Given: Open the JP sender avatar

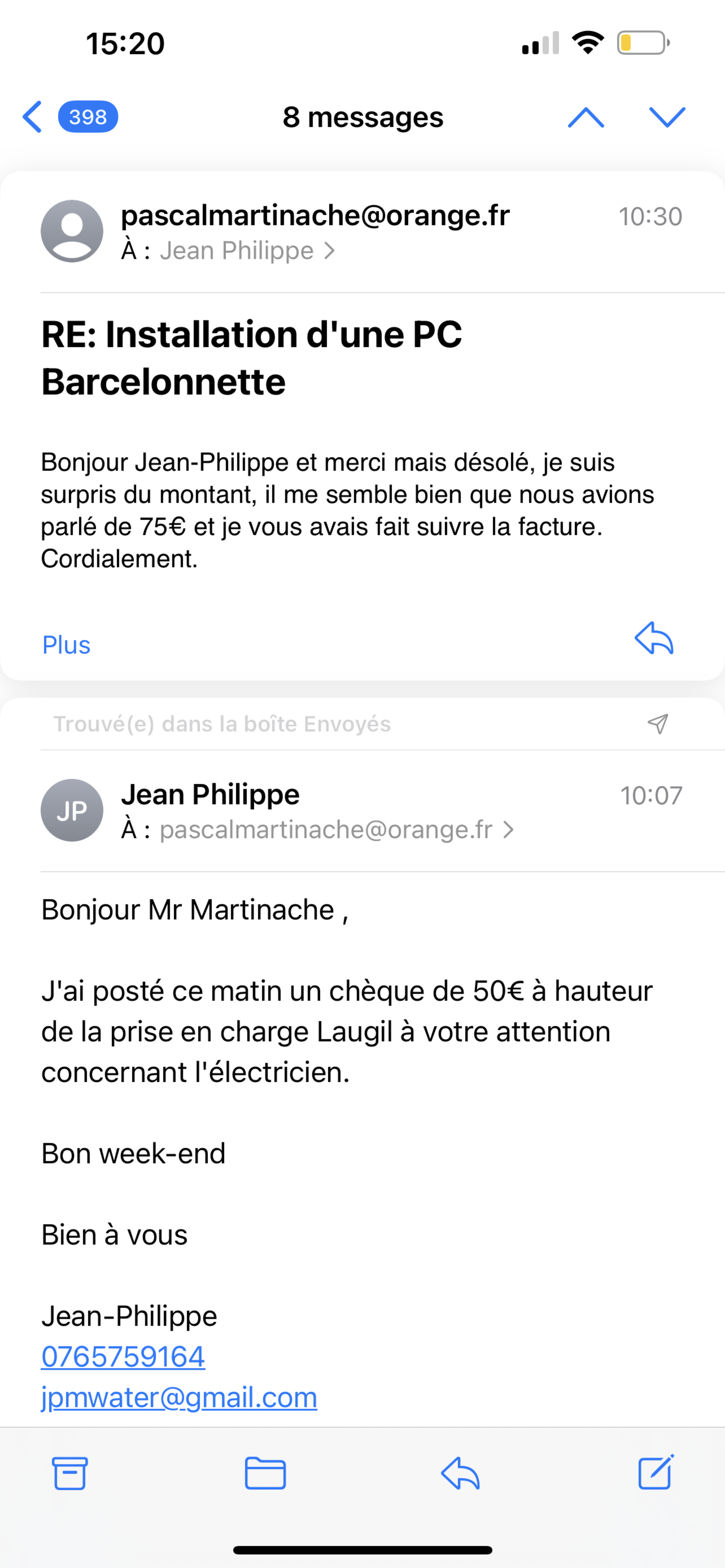Looking at the screenshot, I should click(x=72, y=810).
